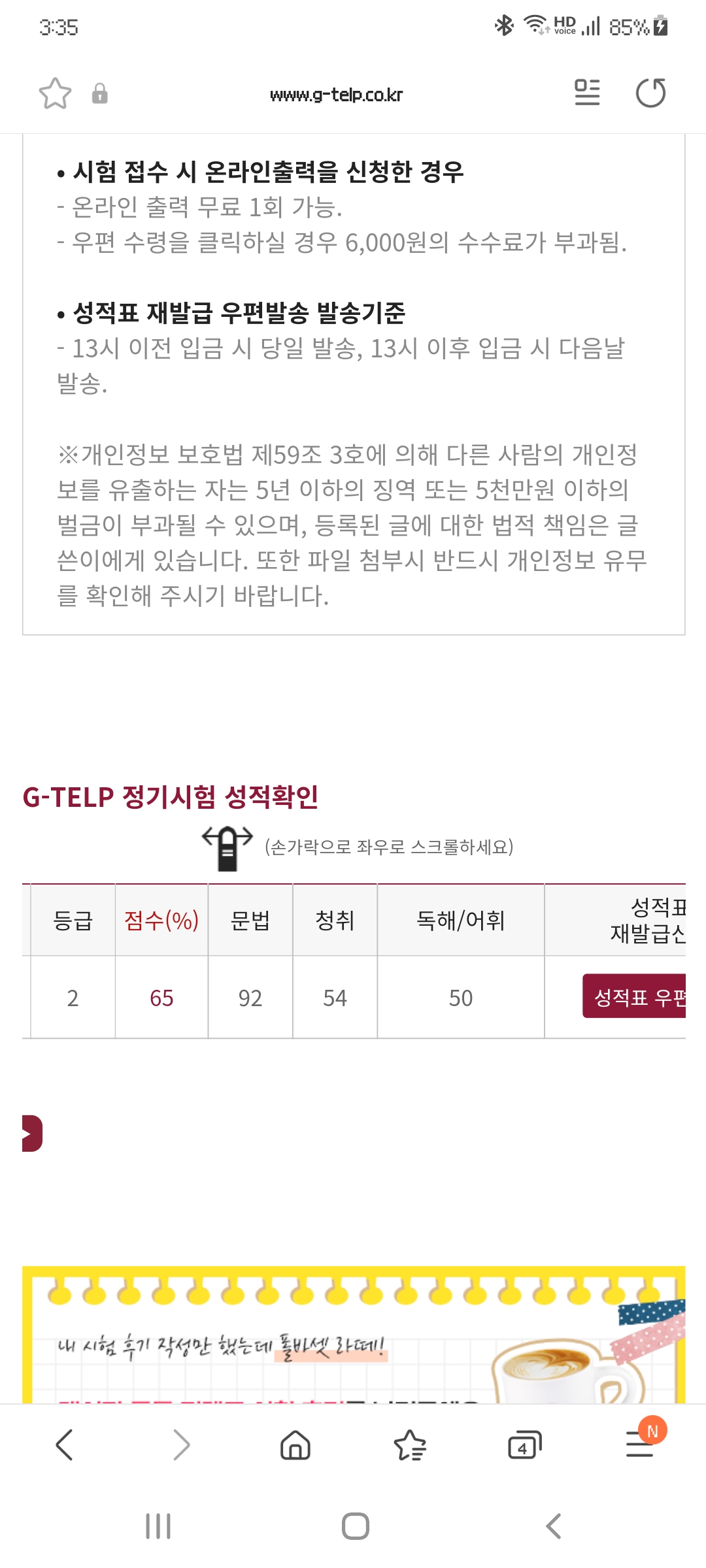This screenshot has width=706, height=1568.
Task: Open the site security lock info
Action: (x=99, y=93)
